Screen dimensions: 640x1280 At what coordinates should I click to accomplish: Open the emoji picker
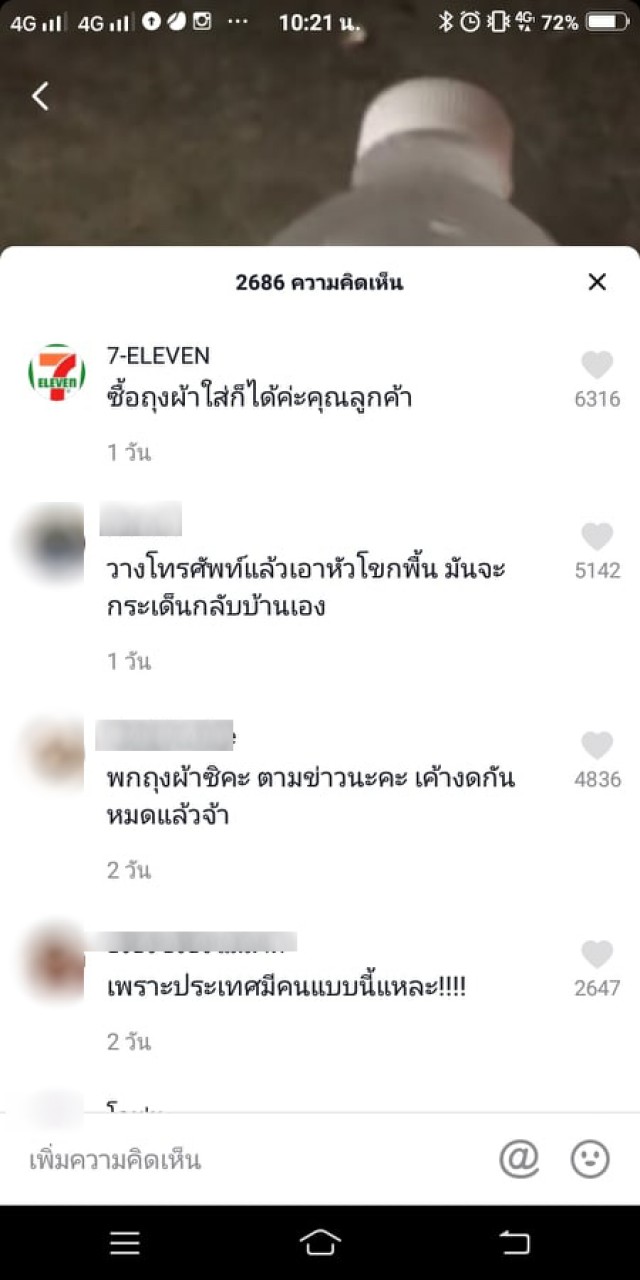point(590,1159)
